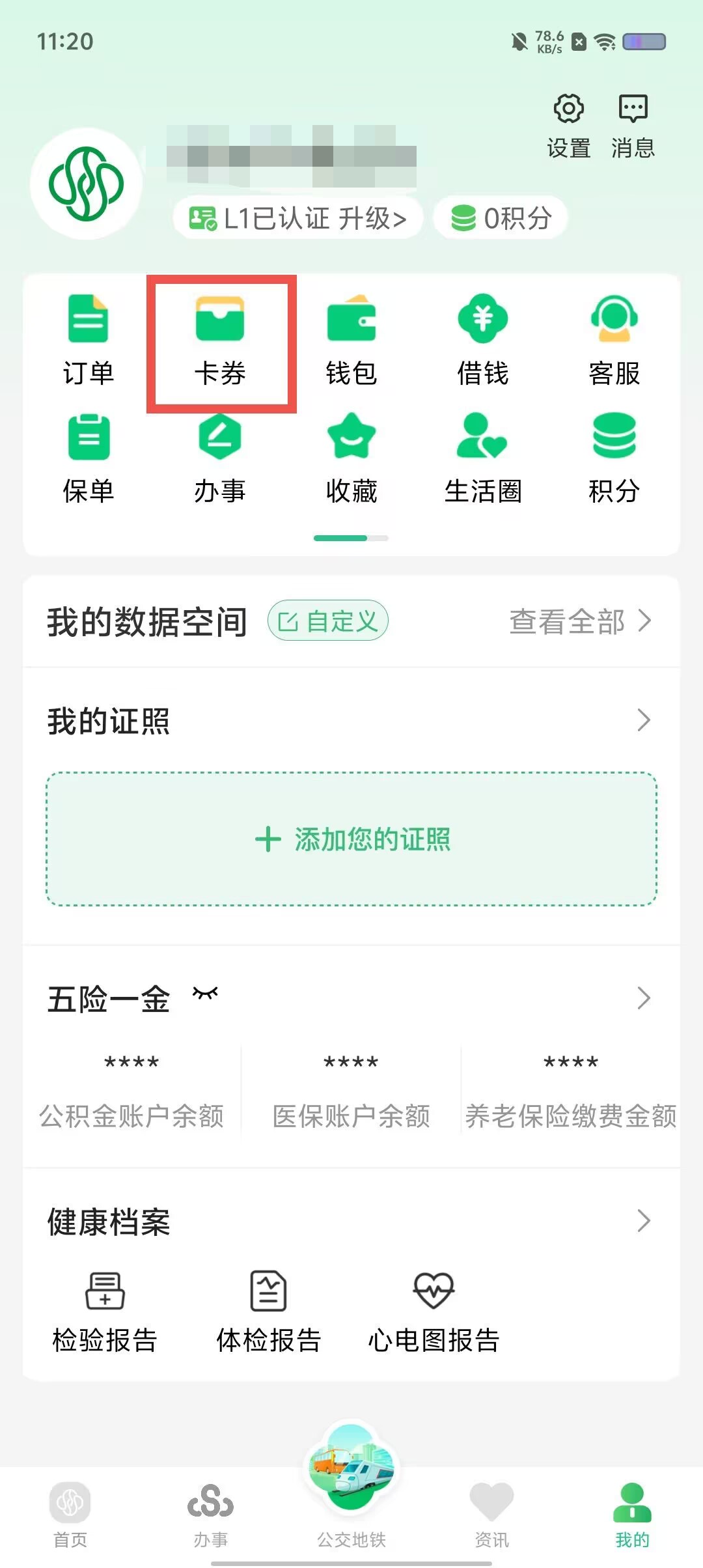Open 订单 orders

pyautogui.click(x=89, y=340)
